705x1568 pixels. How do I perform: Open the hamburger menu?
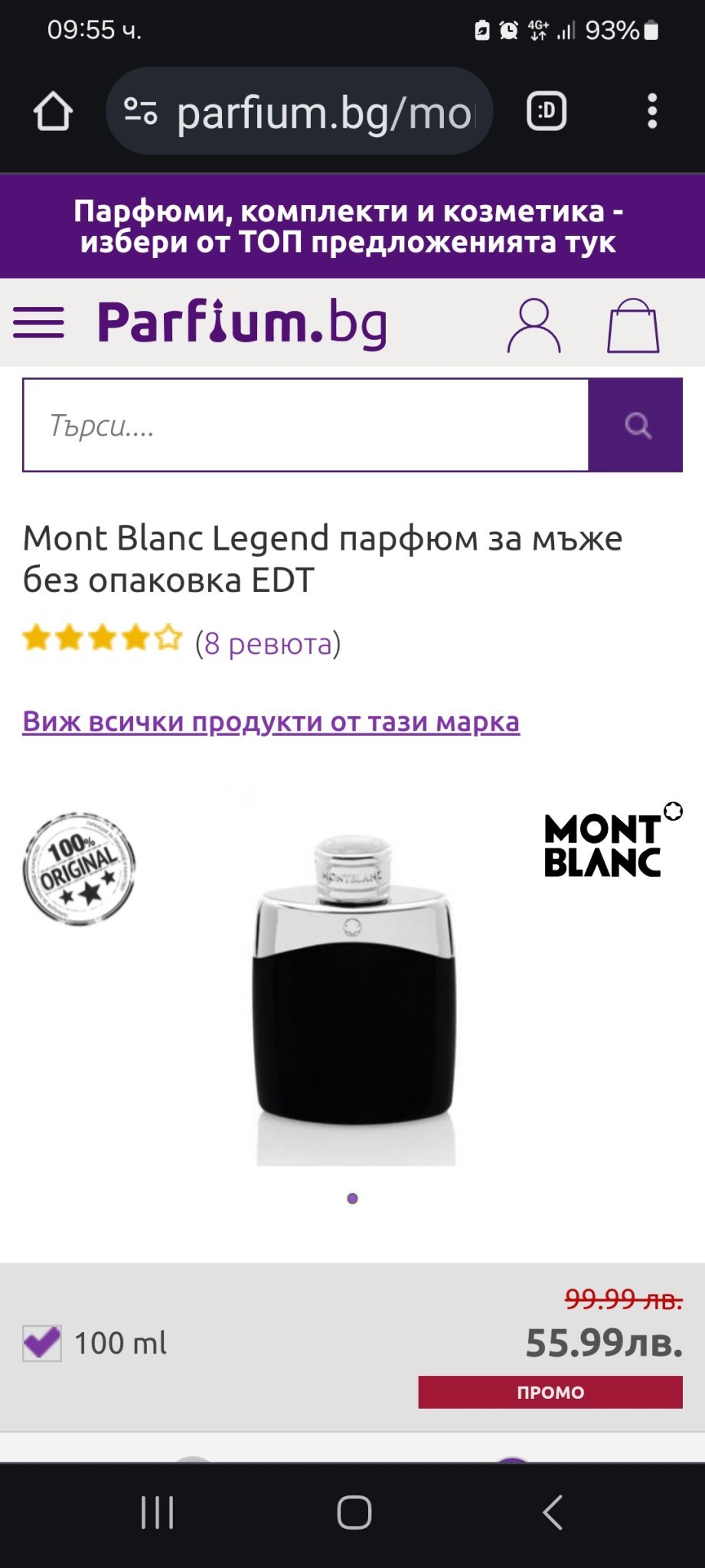[x=39, y=322]
